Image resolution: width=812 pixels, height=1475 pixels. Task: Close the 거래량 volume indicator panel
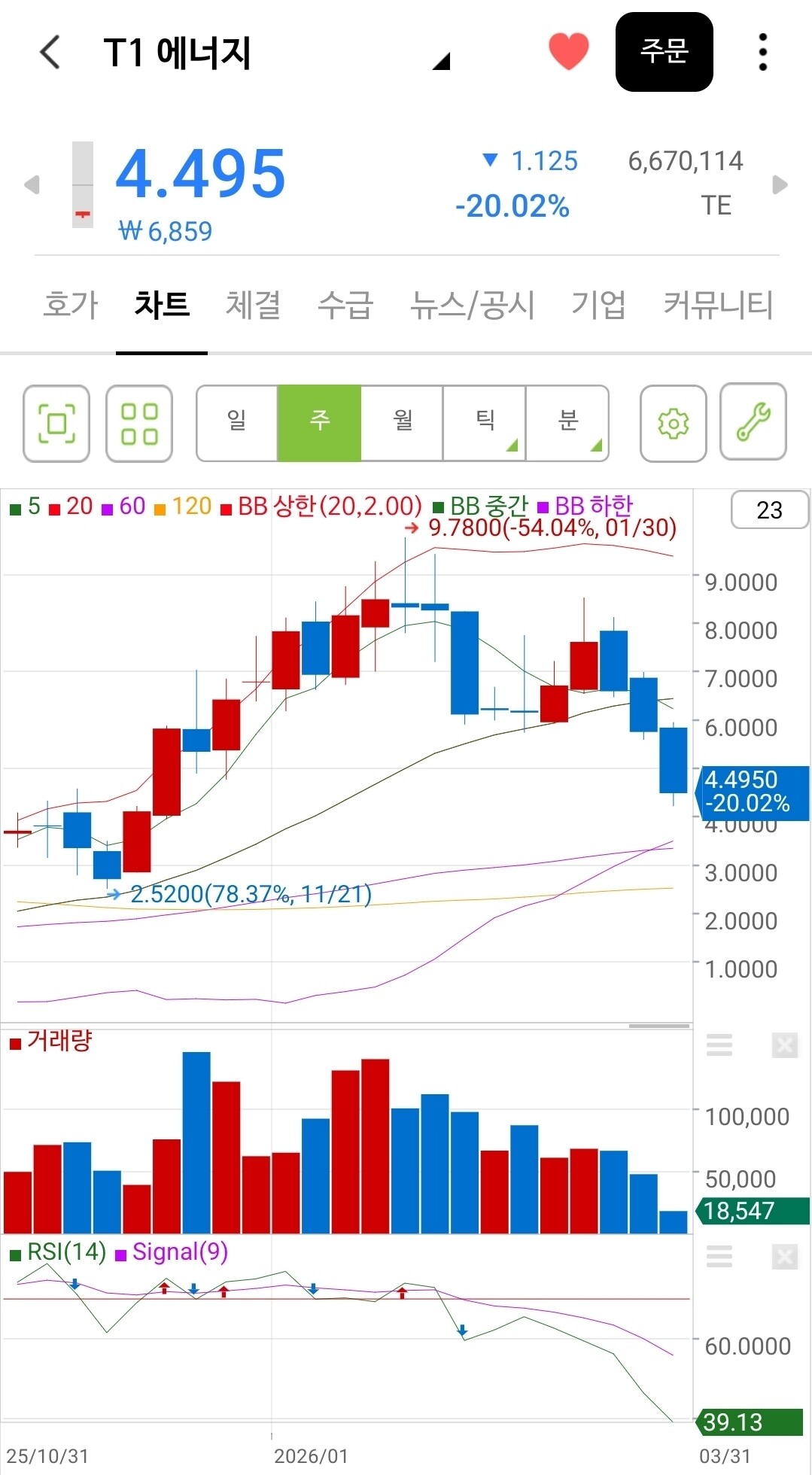[784, 1045]
